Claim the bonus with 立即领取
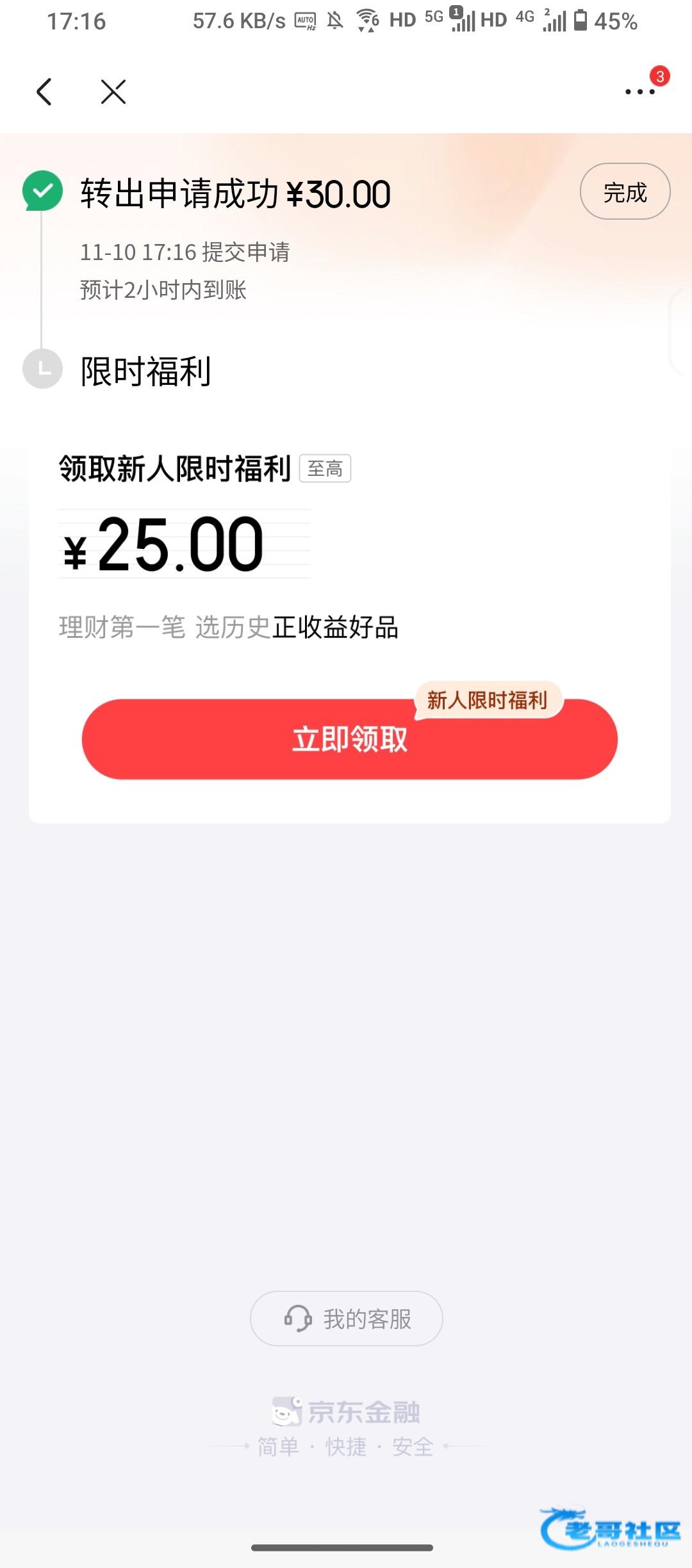The image size is (692, 1568). (x=349, y=739)
